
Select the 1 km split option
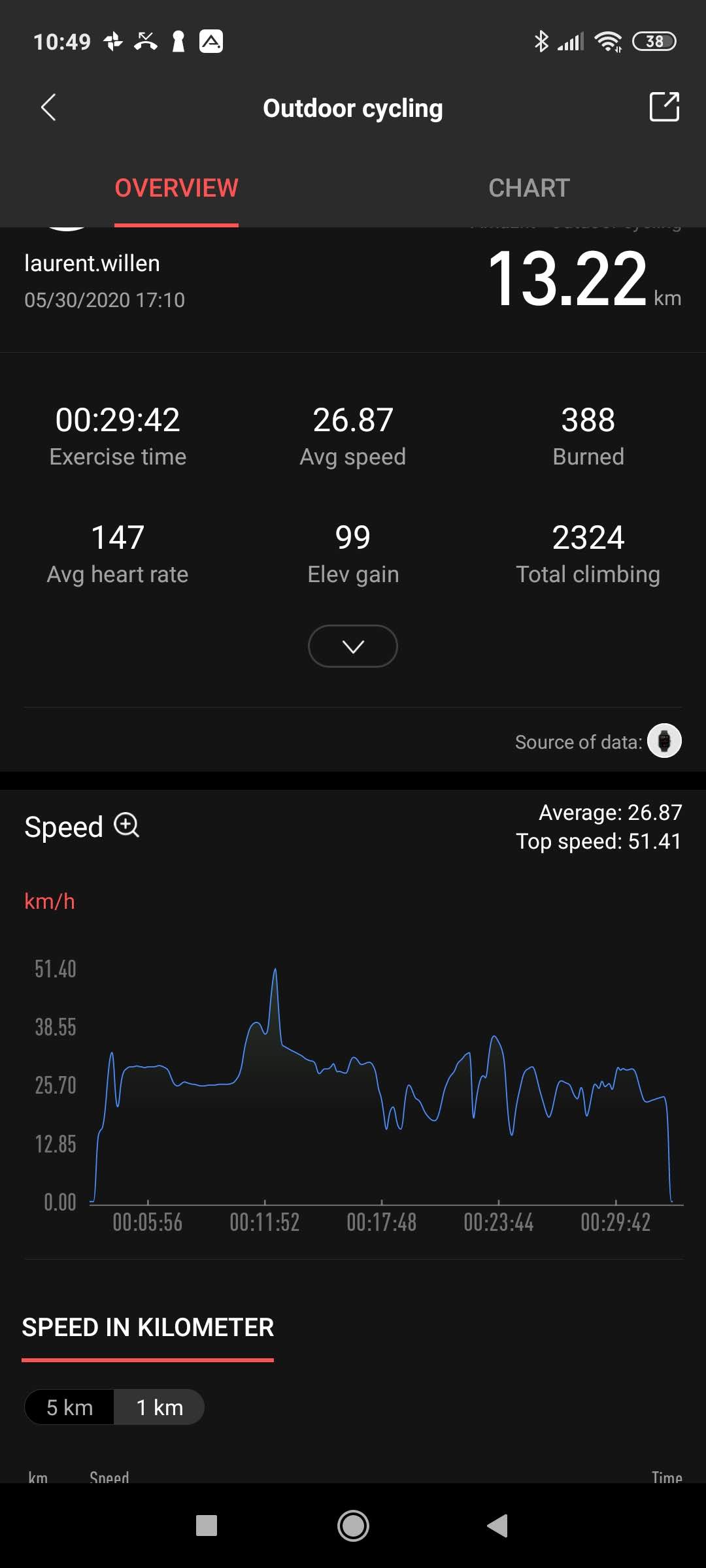160,1407
